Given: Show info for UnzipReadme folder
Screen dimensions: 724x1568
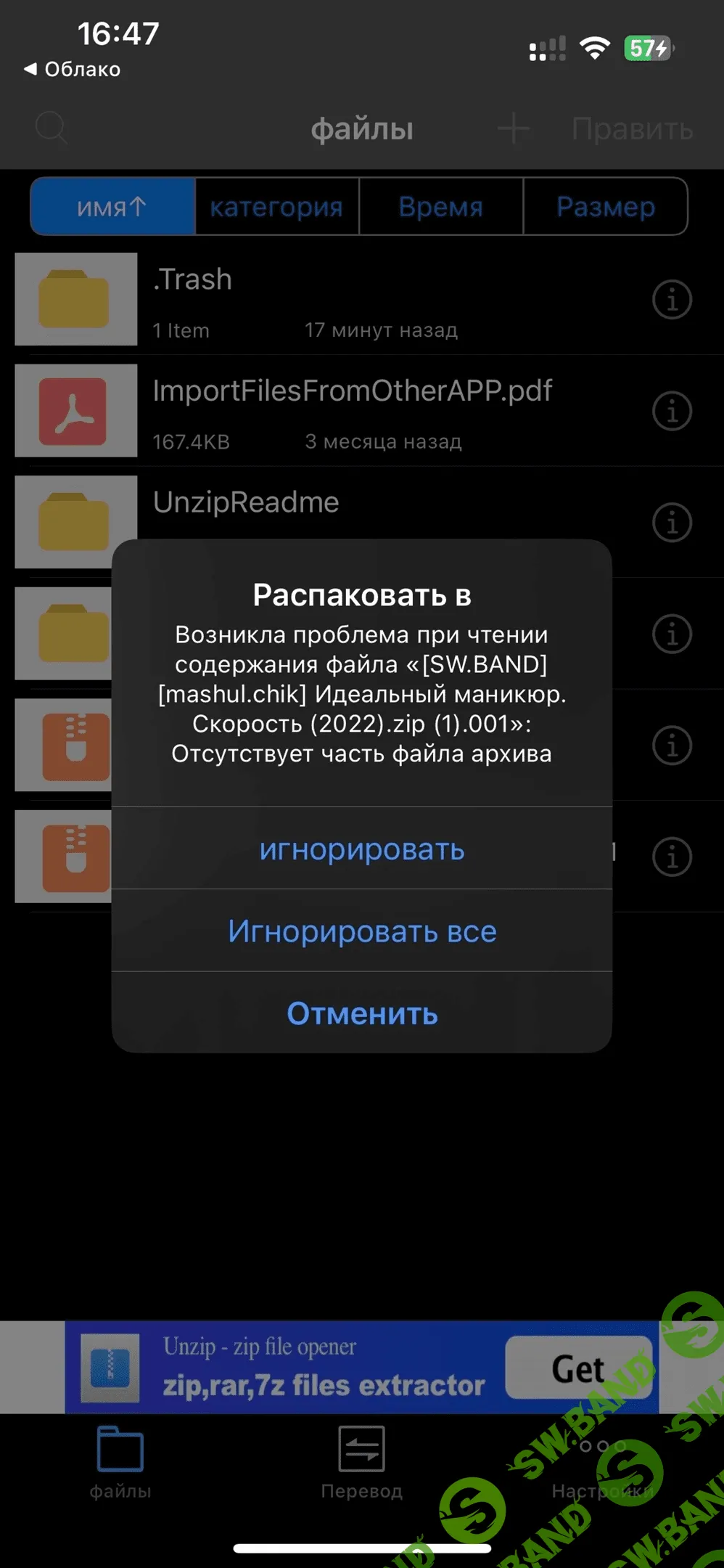Looking at the screenshot, I should click(x=672, y=522).
